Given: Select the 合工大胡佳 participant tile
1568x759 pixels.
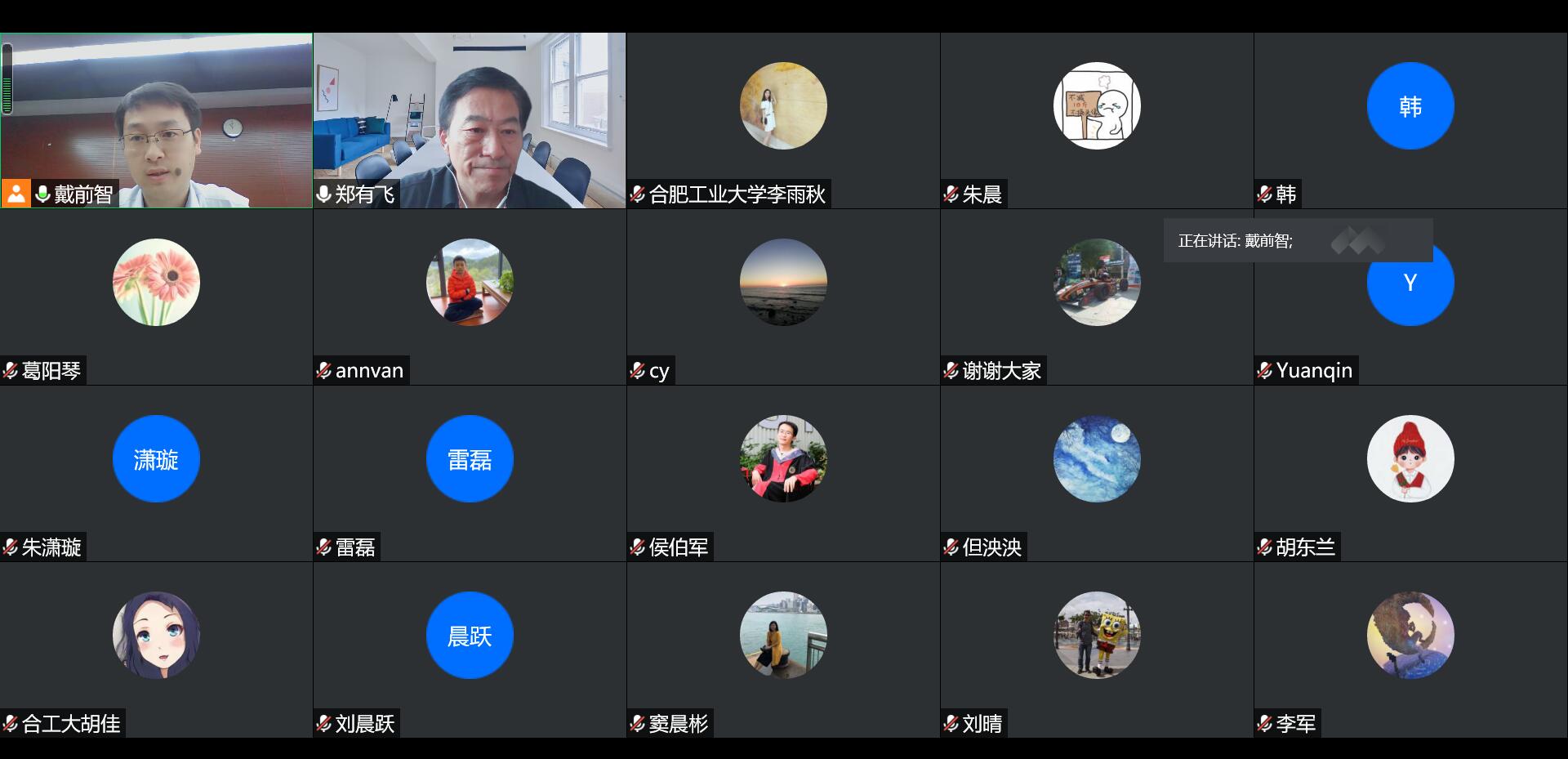Looking at the screenshot, I should (x=156, y=650).
